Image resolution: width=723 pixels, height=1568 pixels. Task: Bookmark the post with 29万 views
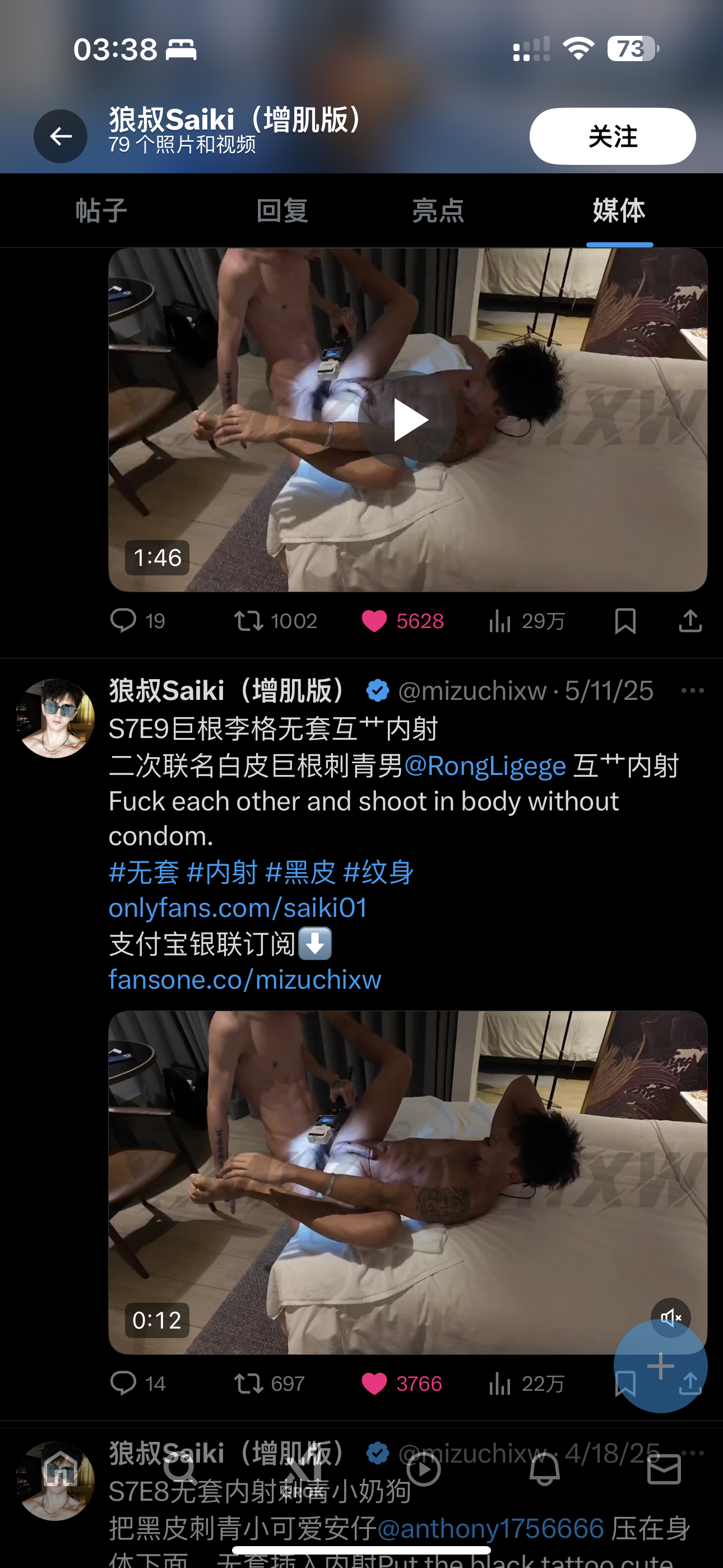click(x=625, y=621)
